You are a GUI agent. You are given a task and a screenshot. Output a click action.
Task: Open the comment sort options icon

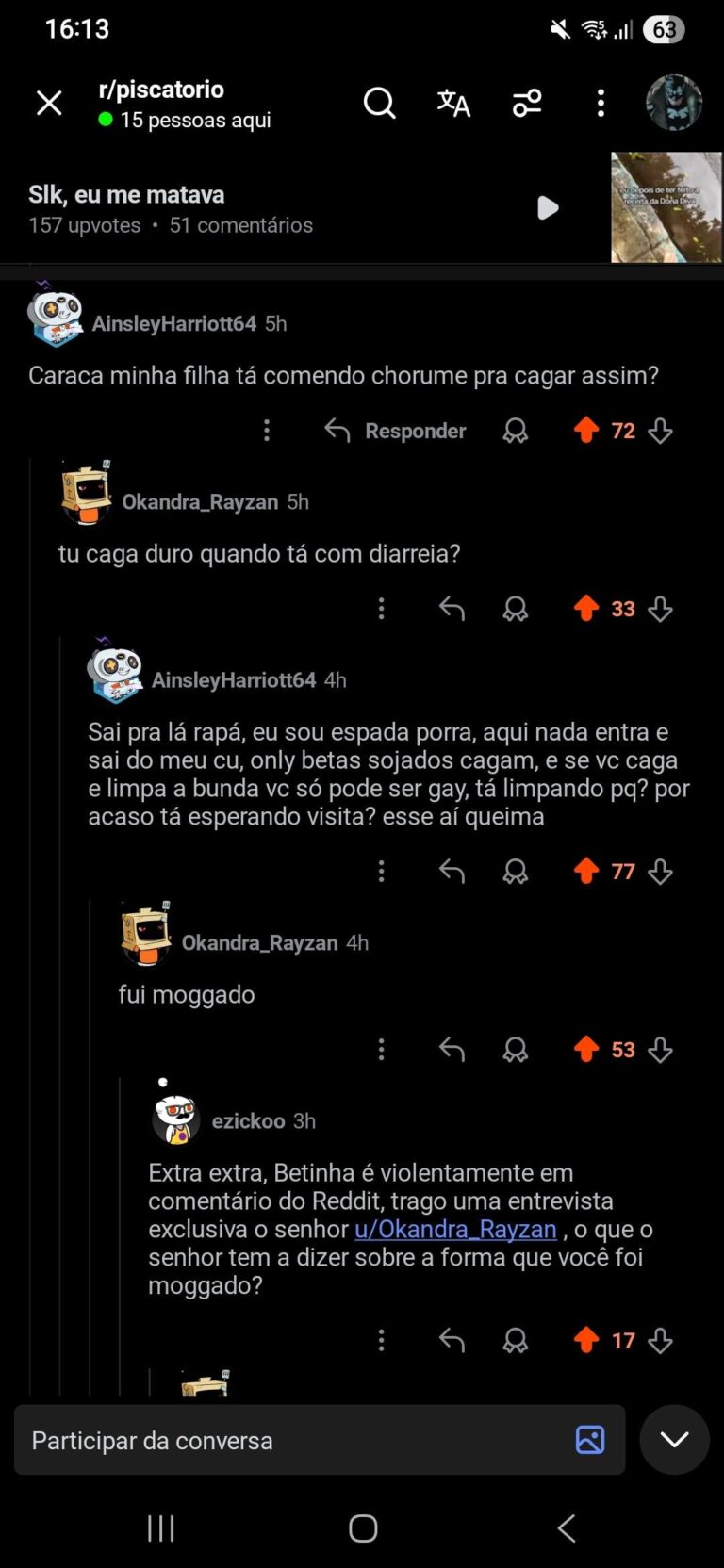pos(527,103)
